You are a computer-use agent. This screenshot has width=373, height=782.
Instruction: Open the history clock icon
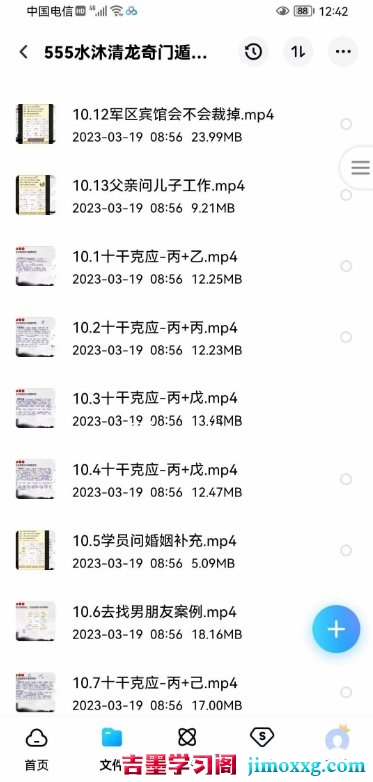253,52
